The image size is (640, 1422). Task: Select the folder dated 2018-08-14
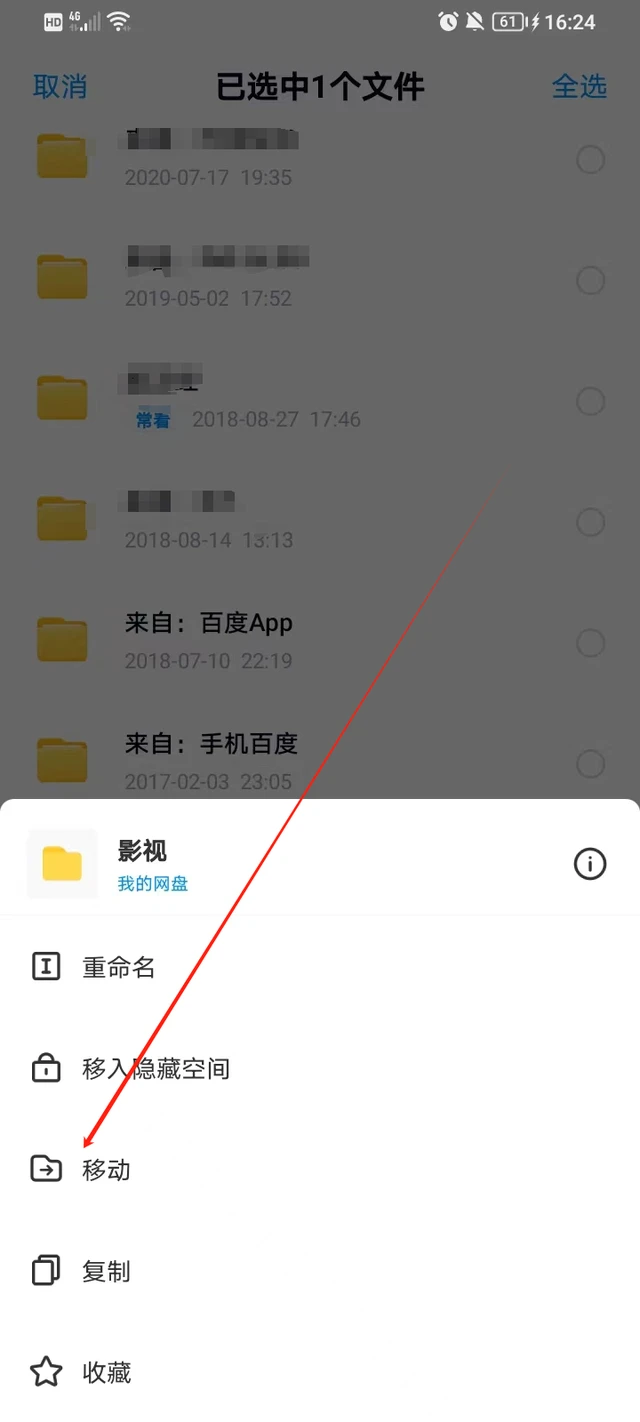point(591,521)
